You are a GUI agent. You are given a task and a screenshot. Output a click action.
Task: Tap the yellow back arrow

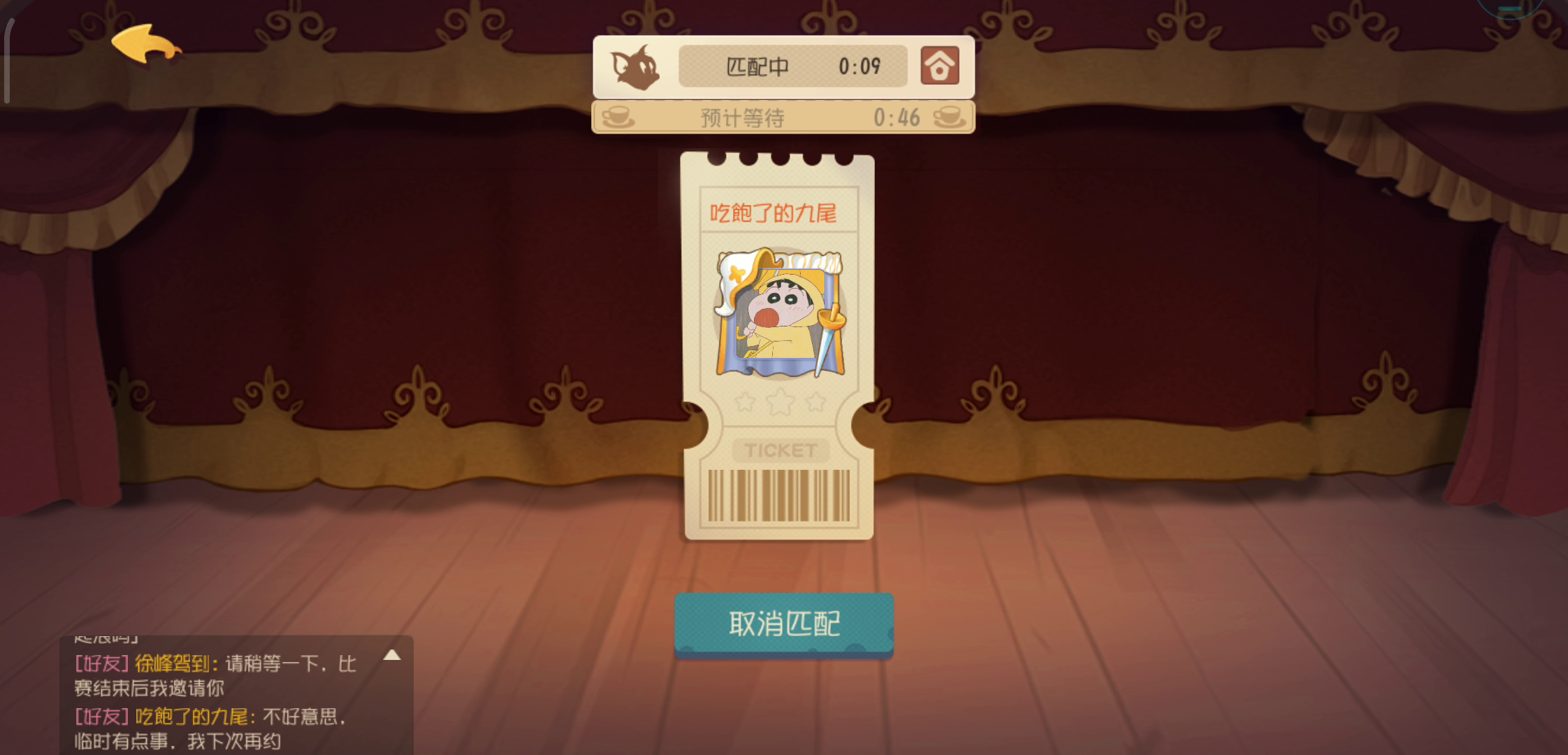(145, 45)
